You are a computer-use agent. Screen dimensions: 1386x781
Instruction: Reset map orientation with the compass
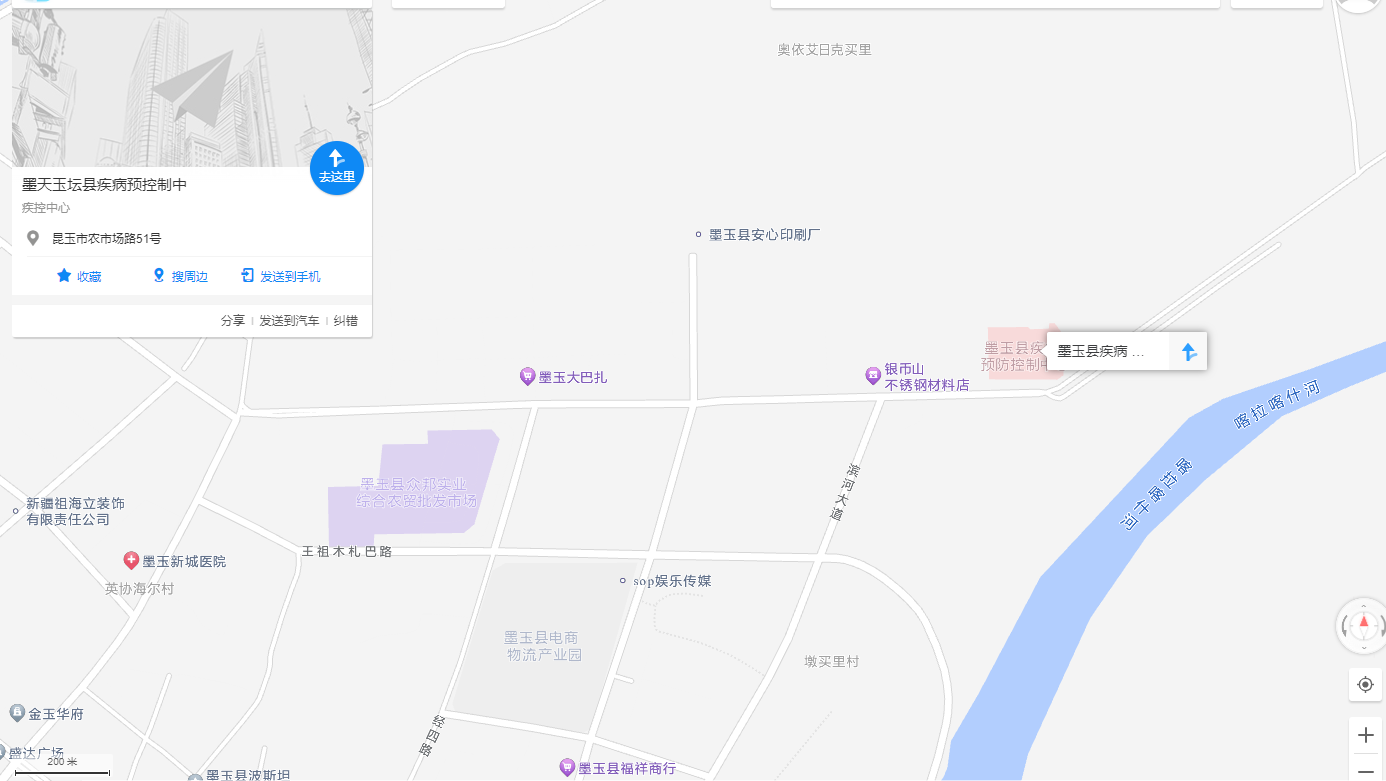(x=1363, y=626)
